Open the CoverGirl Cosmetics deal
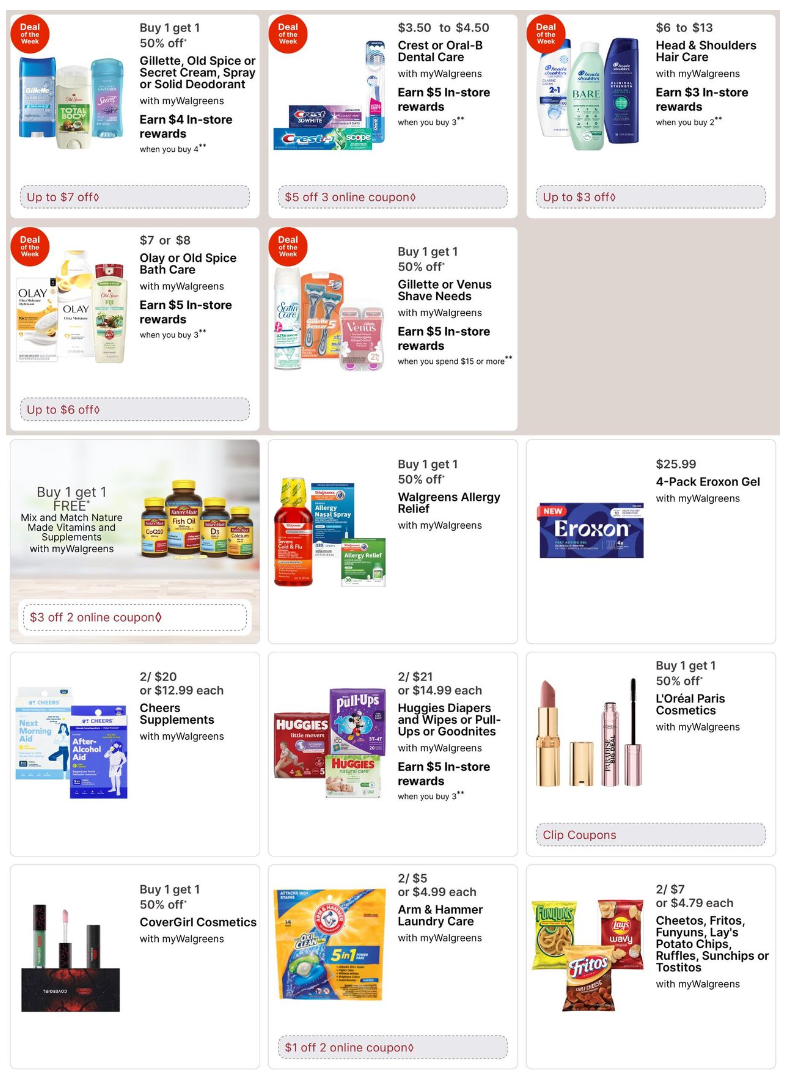 pyautogui.click(x=198, y=922)
